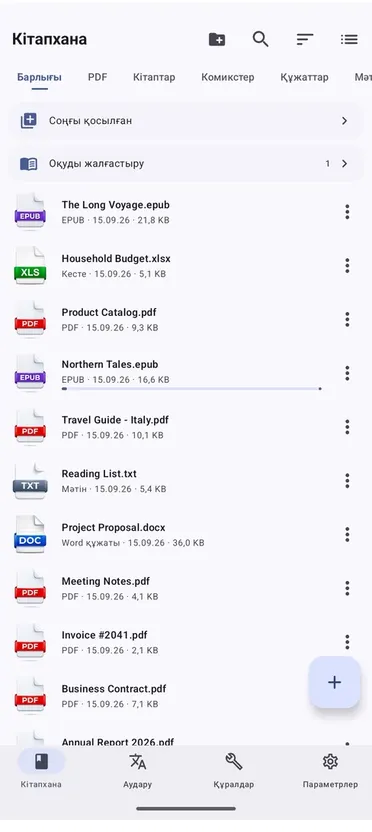This screenshot has height=832, width=372.
Task: Open more options for Household Budget.xlsx
Action: 347,265
